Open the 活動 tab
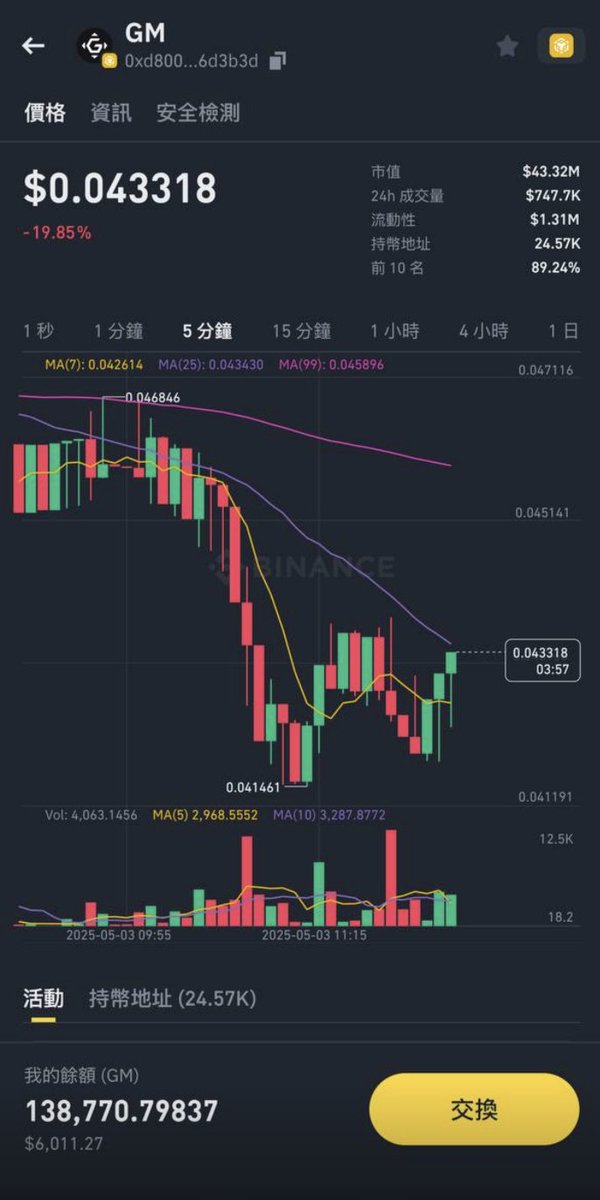600x1200 pixels. (x=44, y=998)
